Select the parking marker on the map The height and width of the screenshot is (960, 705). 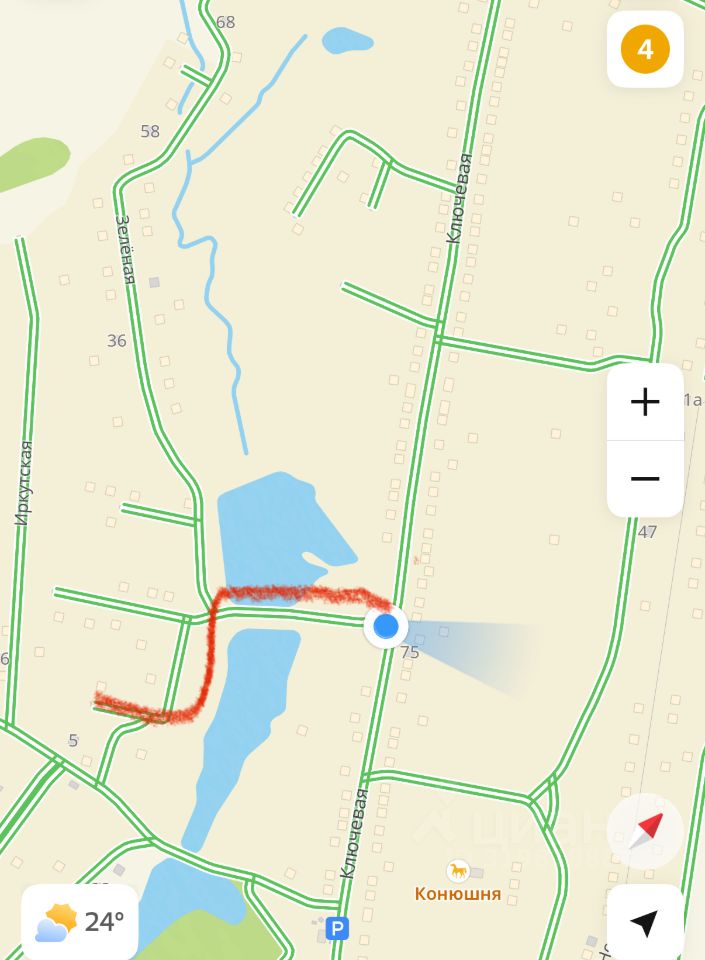click(338, 929)
